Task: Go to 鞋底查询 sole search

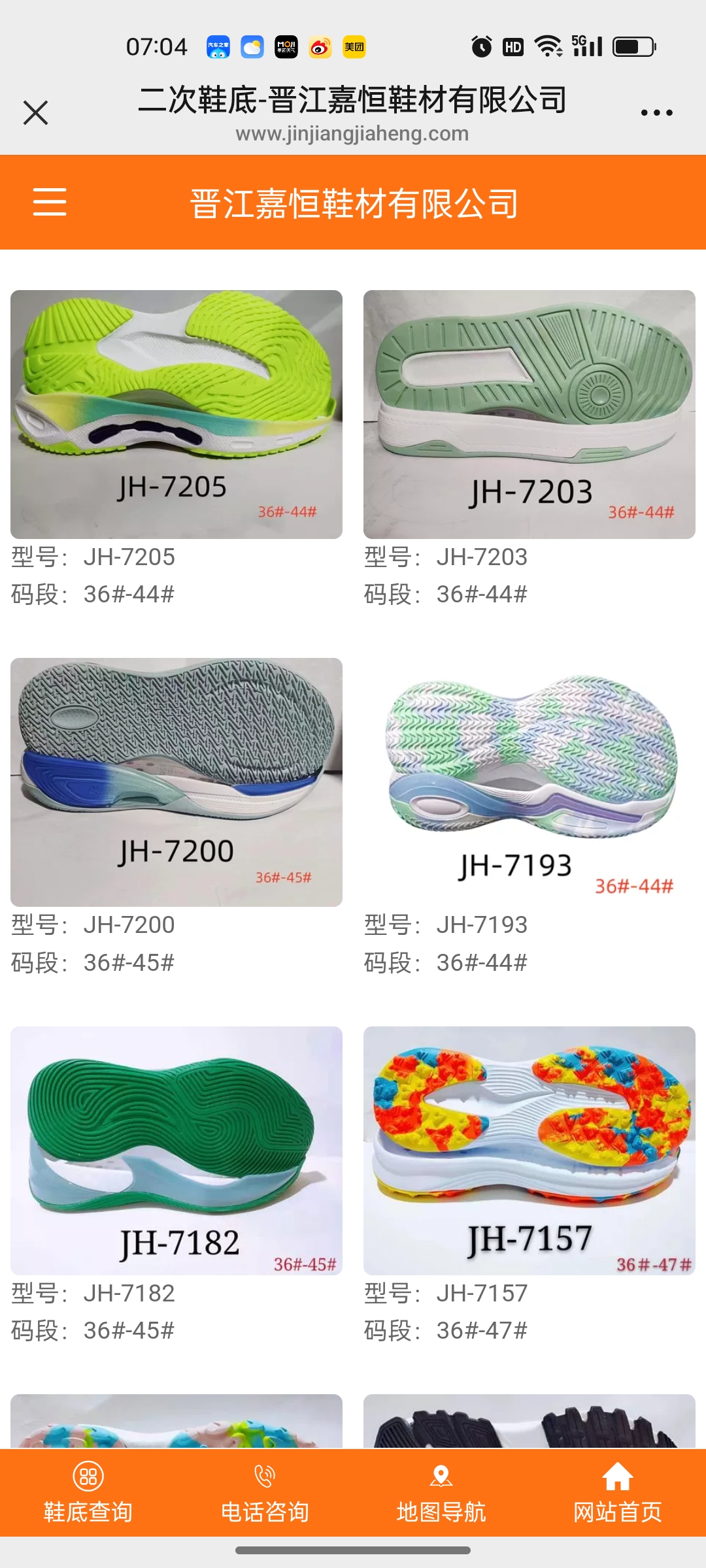Action: (88, 1492)
